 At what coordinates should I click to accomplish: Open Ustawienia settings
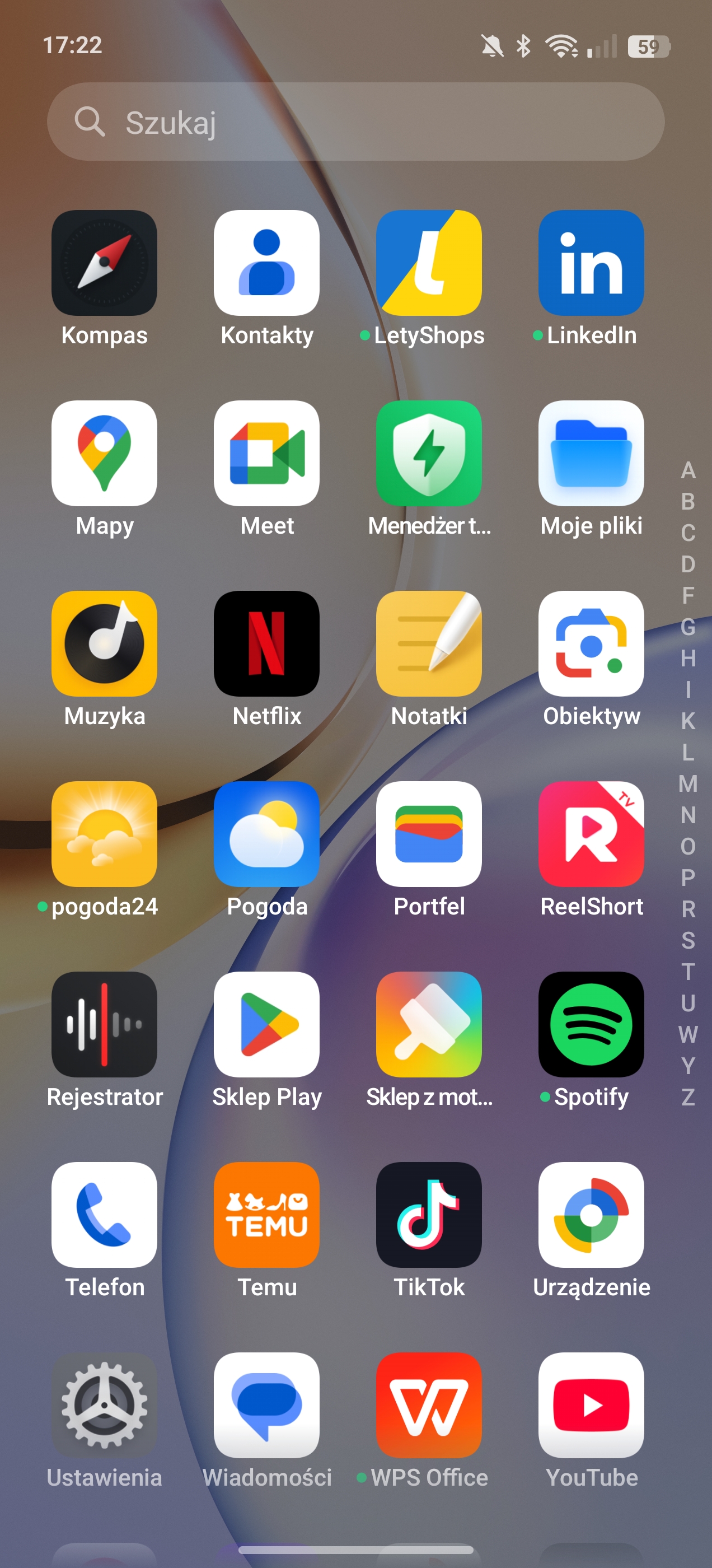104,1406
